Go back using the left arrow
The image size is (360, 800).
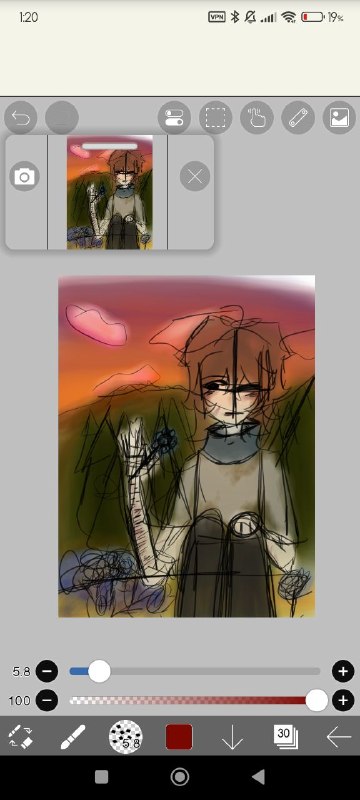tap(339, 737)
